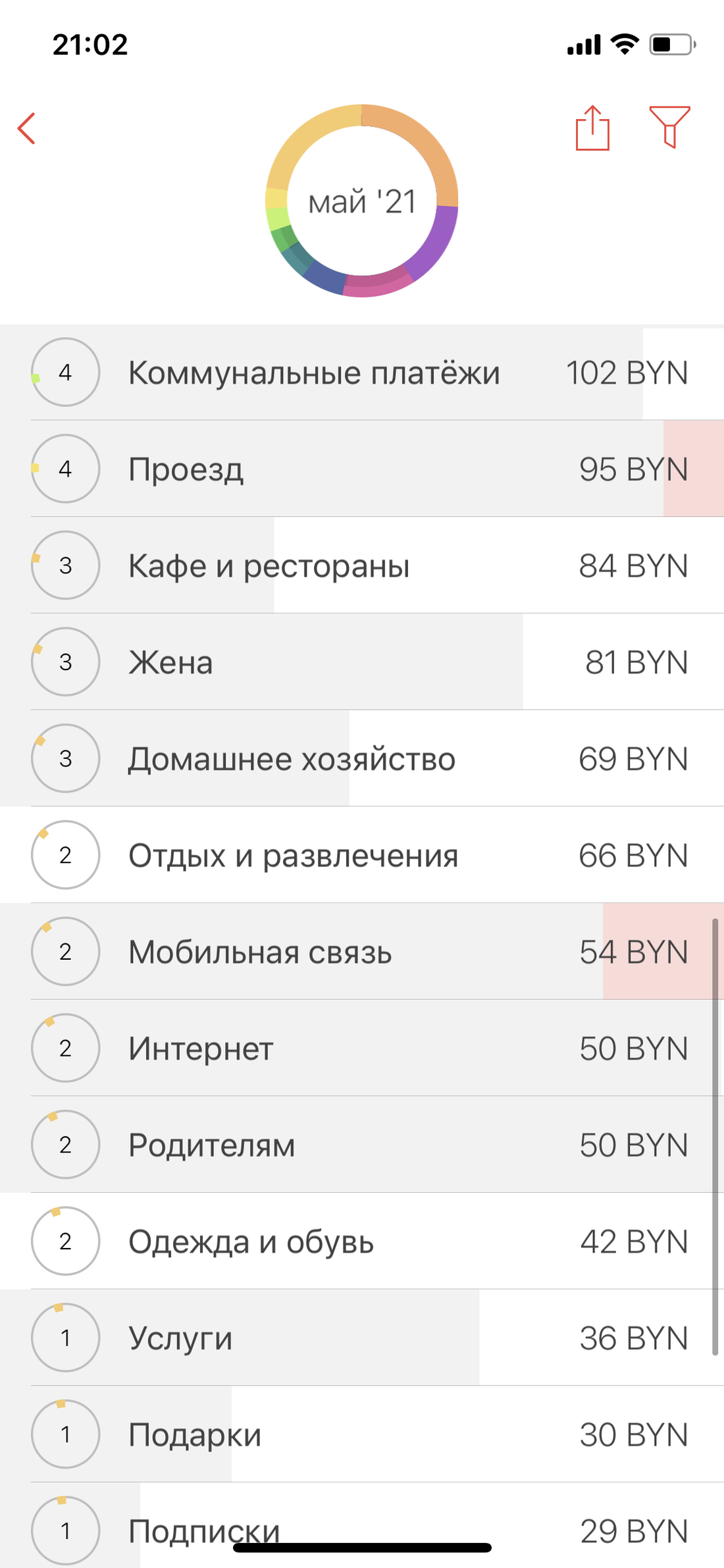Tap the май '21 donut chart
Image resolution: width=724 pixels, height=1568 pixels.
[361, 201]
